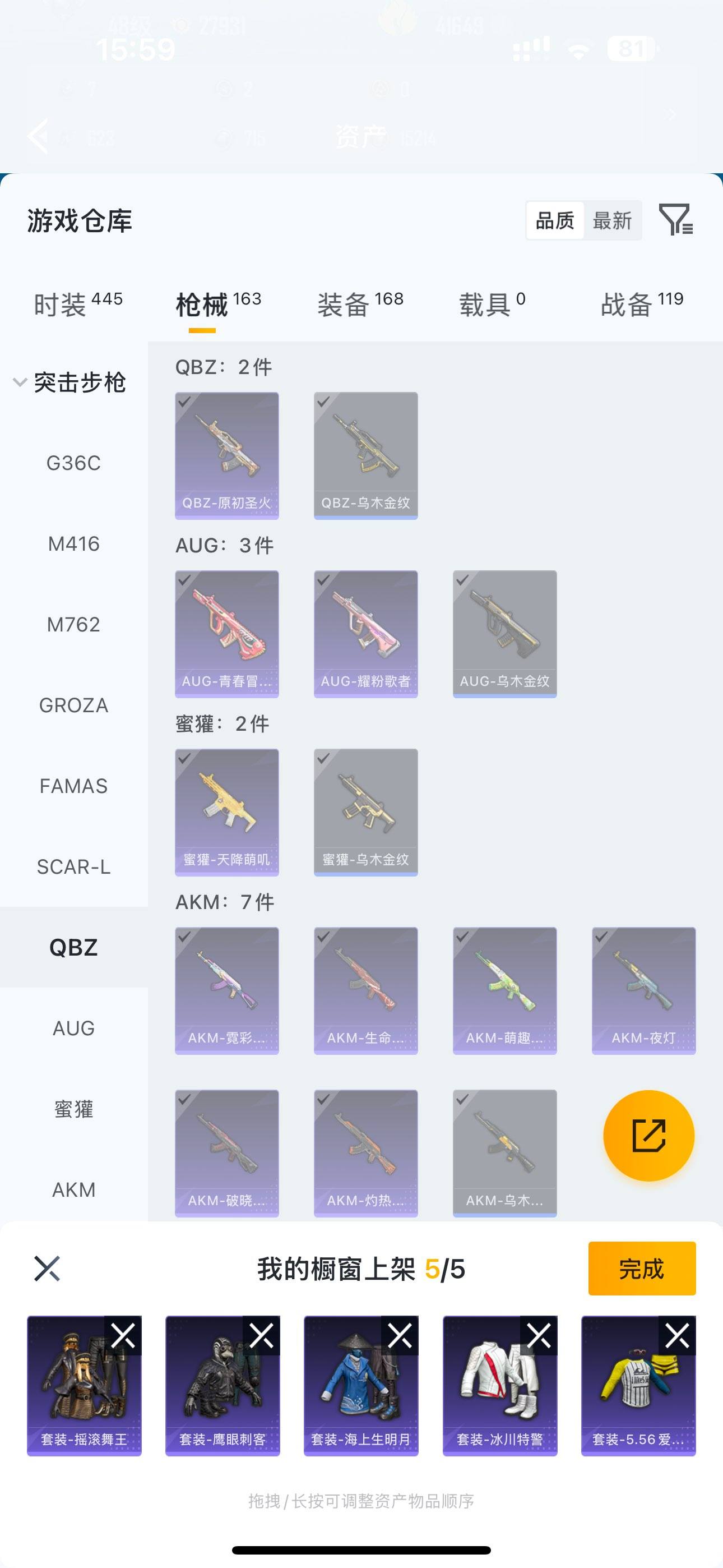Tap the orange share floating button
The image size is (723, 1568).
click(648, 1136)
